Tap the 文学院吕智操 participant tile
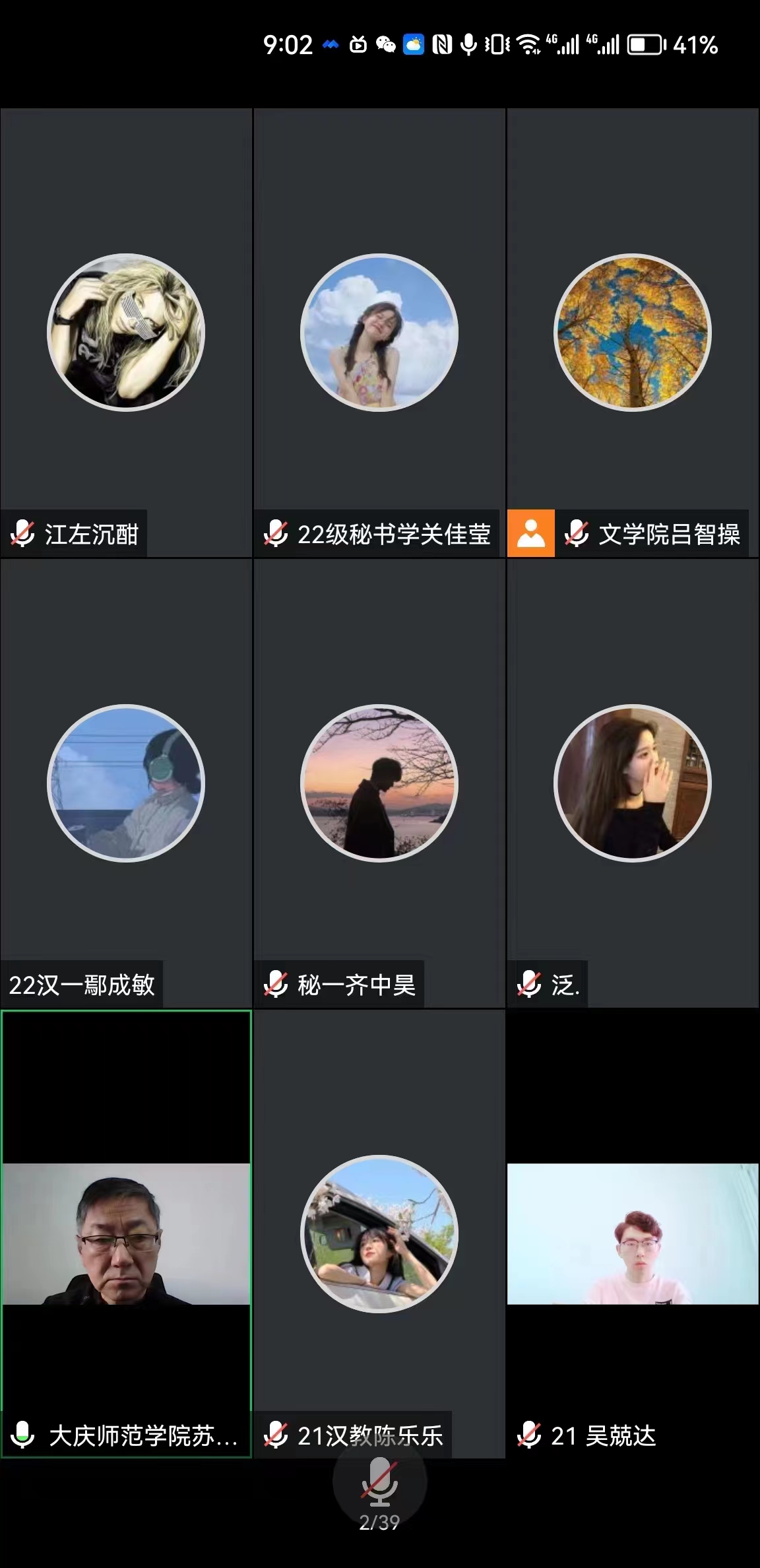This screenshot has width=760, height=1568. click(x=633, y=333)
